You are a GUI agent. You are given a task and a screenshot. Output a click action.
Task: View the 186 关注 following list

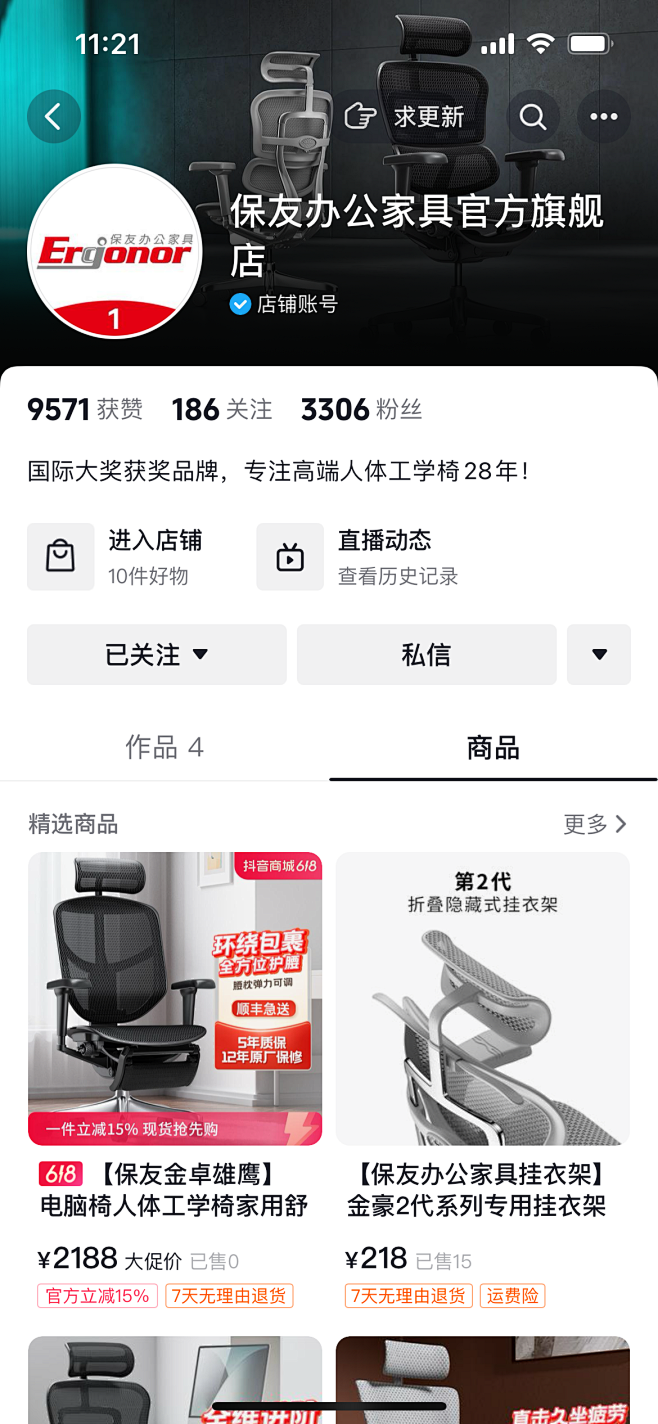coord(222,409)
